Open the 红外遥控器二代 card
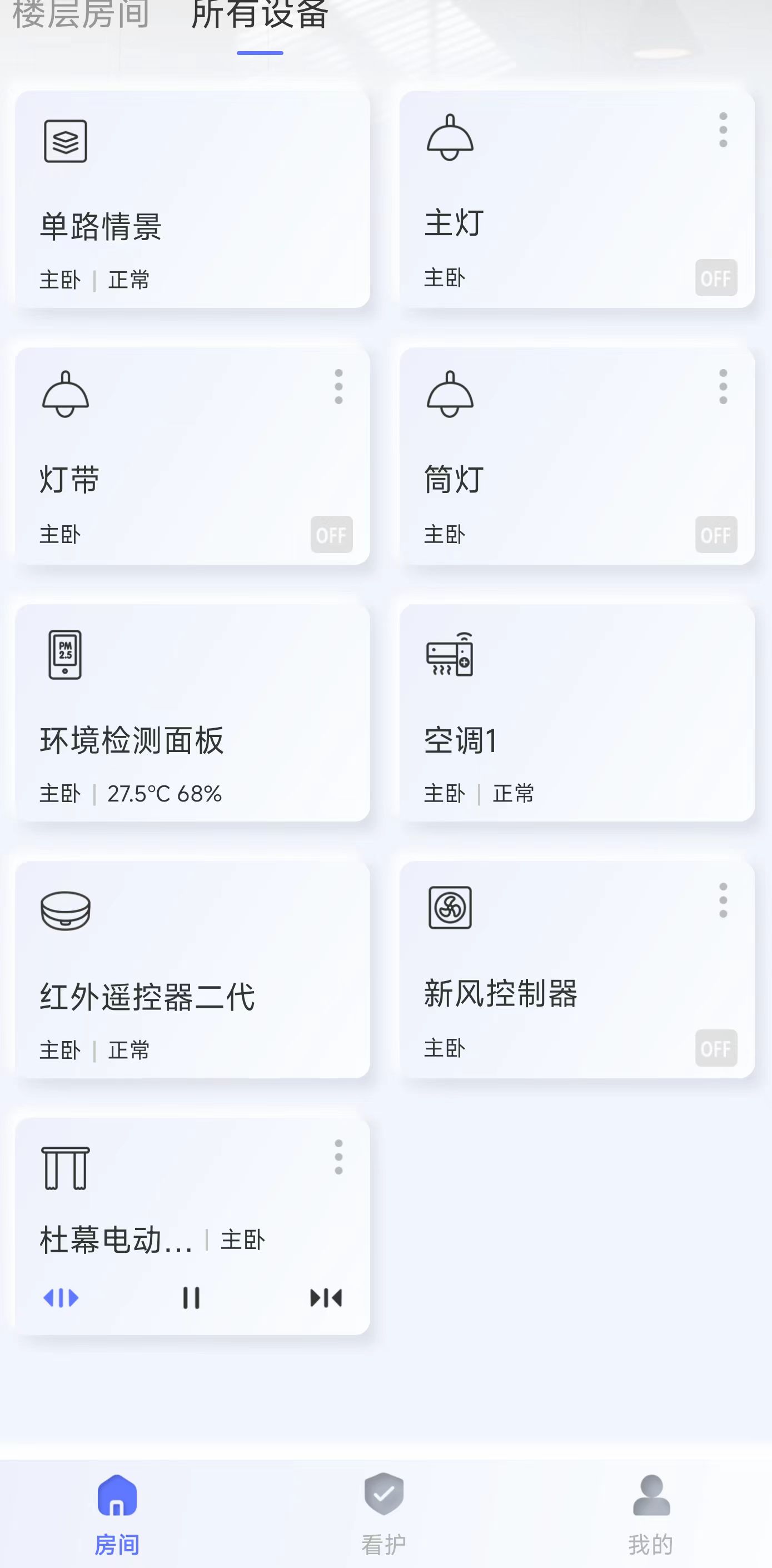The width and height of the screenshot is (772, 1568). [x=192, y=970]
